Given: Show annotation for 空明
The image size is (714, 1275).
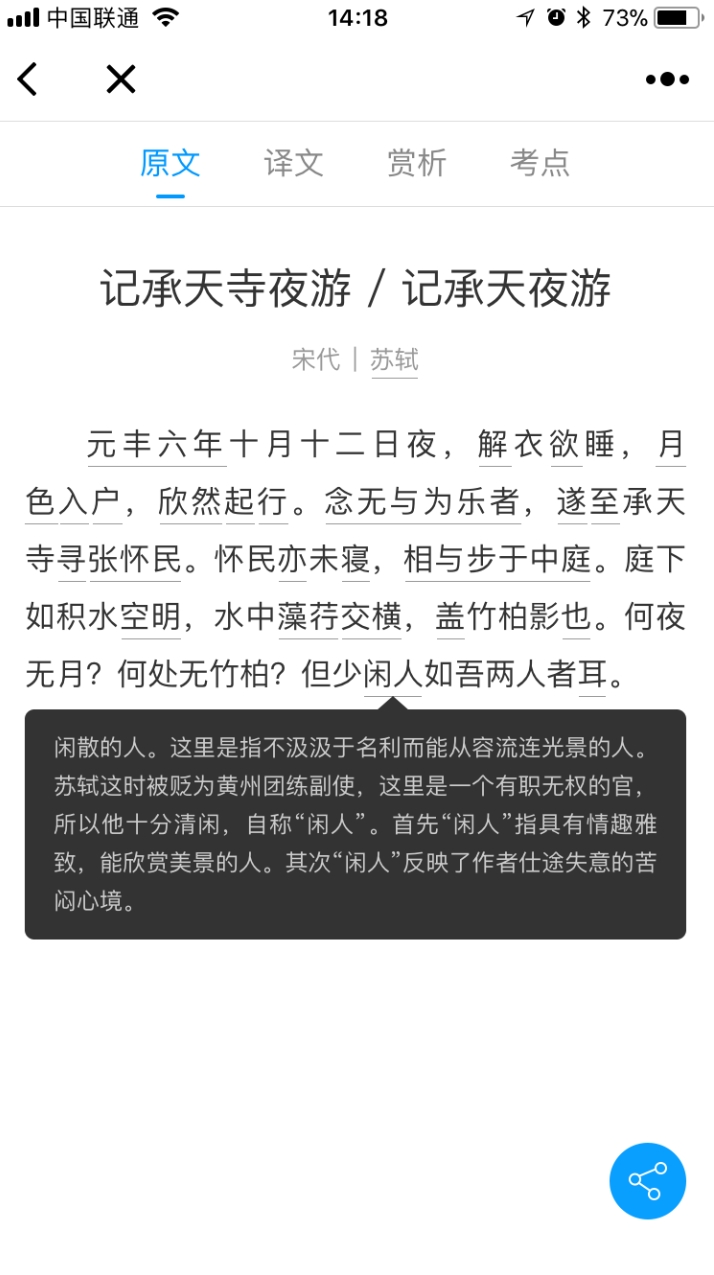Looking at the screenshot, I should click(151, 617).
